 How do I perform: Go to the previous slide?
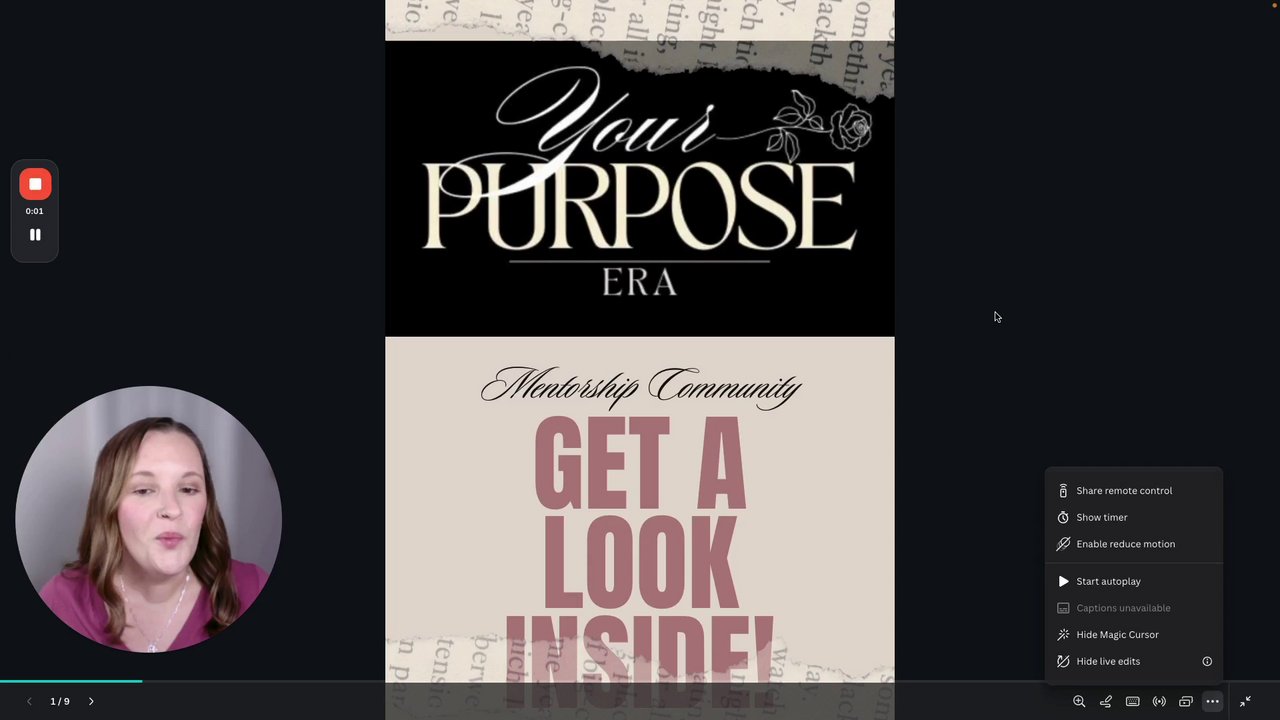28,701
